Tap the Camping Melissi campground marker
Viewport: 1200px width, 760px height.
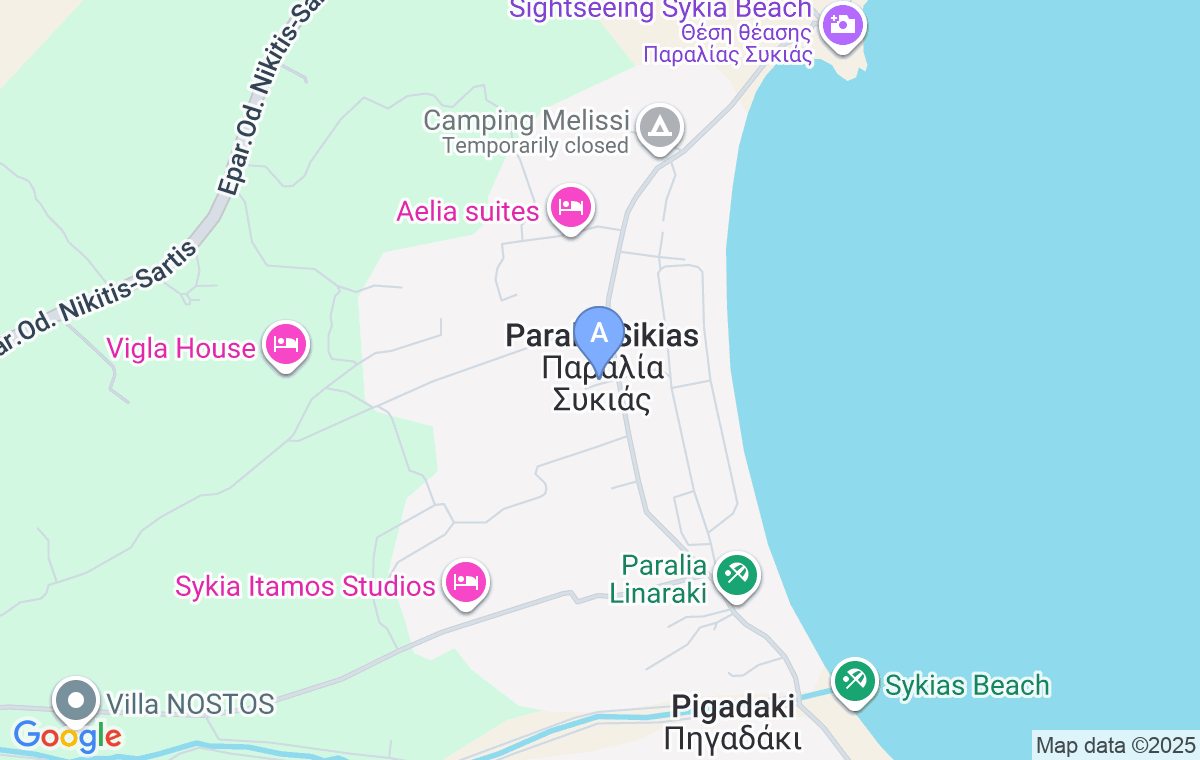660,128
